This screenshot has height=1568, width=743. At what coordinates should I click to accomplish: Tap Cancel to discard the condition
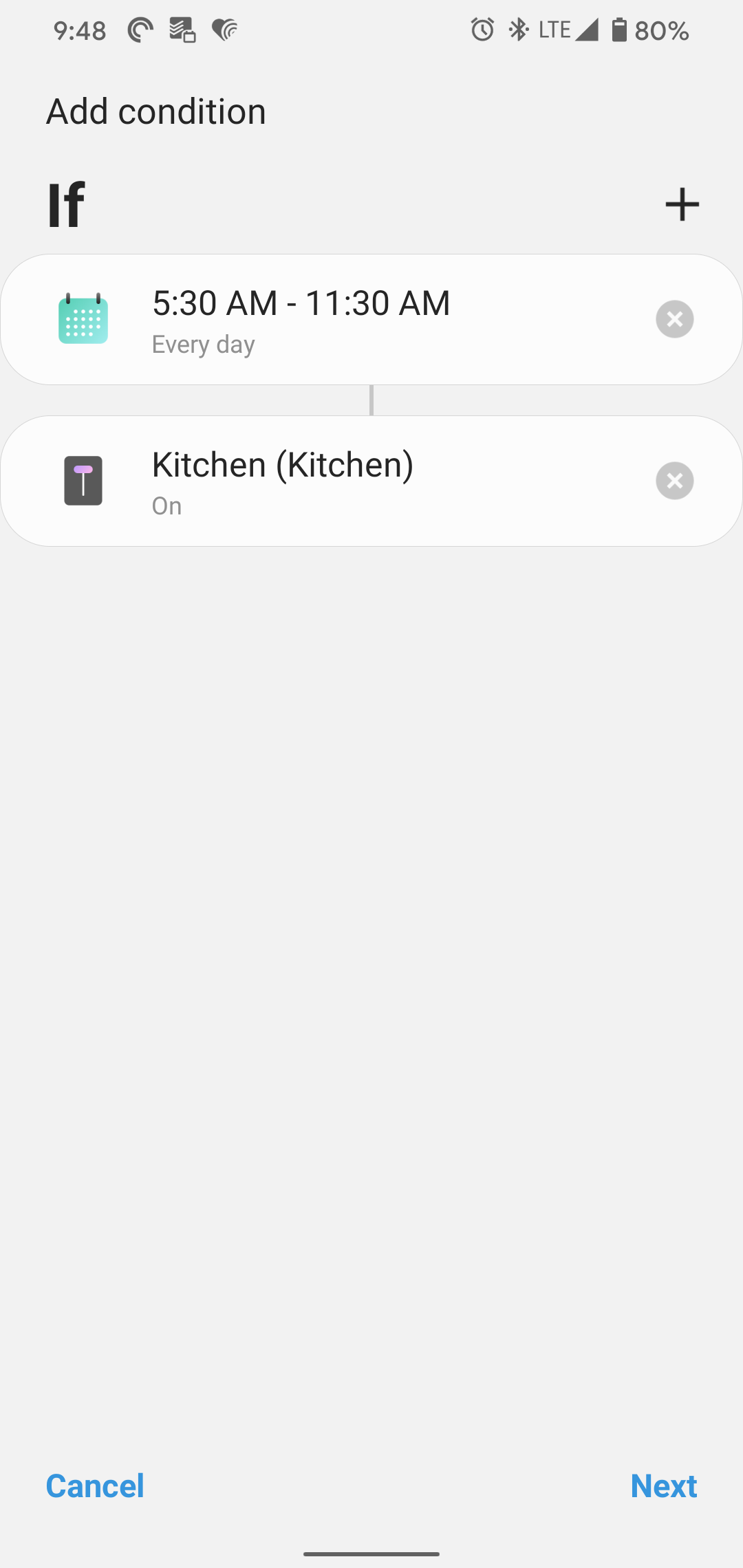click(95, 1485)
